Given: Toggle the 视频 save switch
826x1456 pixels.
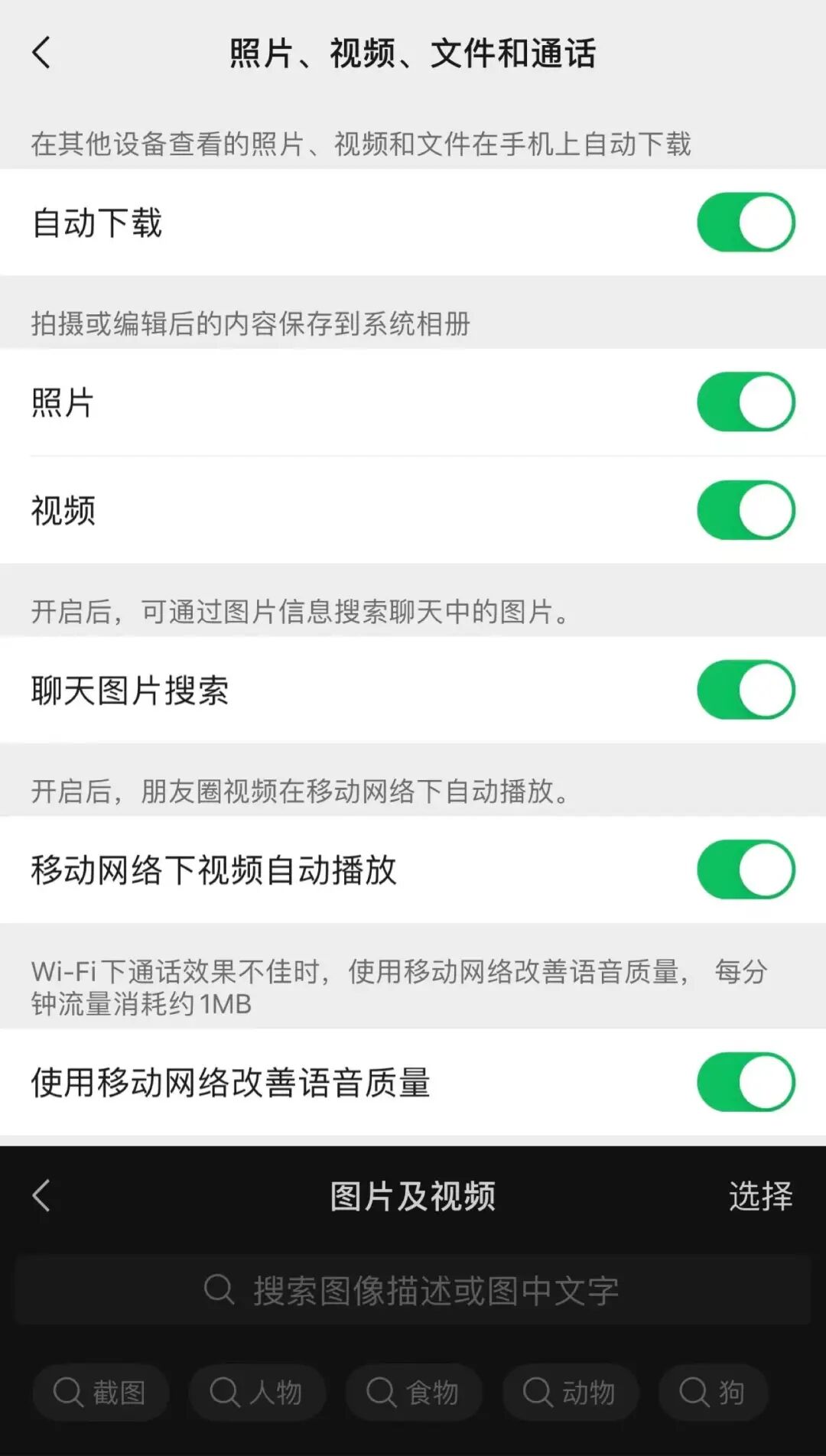Looking at the screenshot, I should (746, 510).
